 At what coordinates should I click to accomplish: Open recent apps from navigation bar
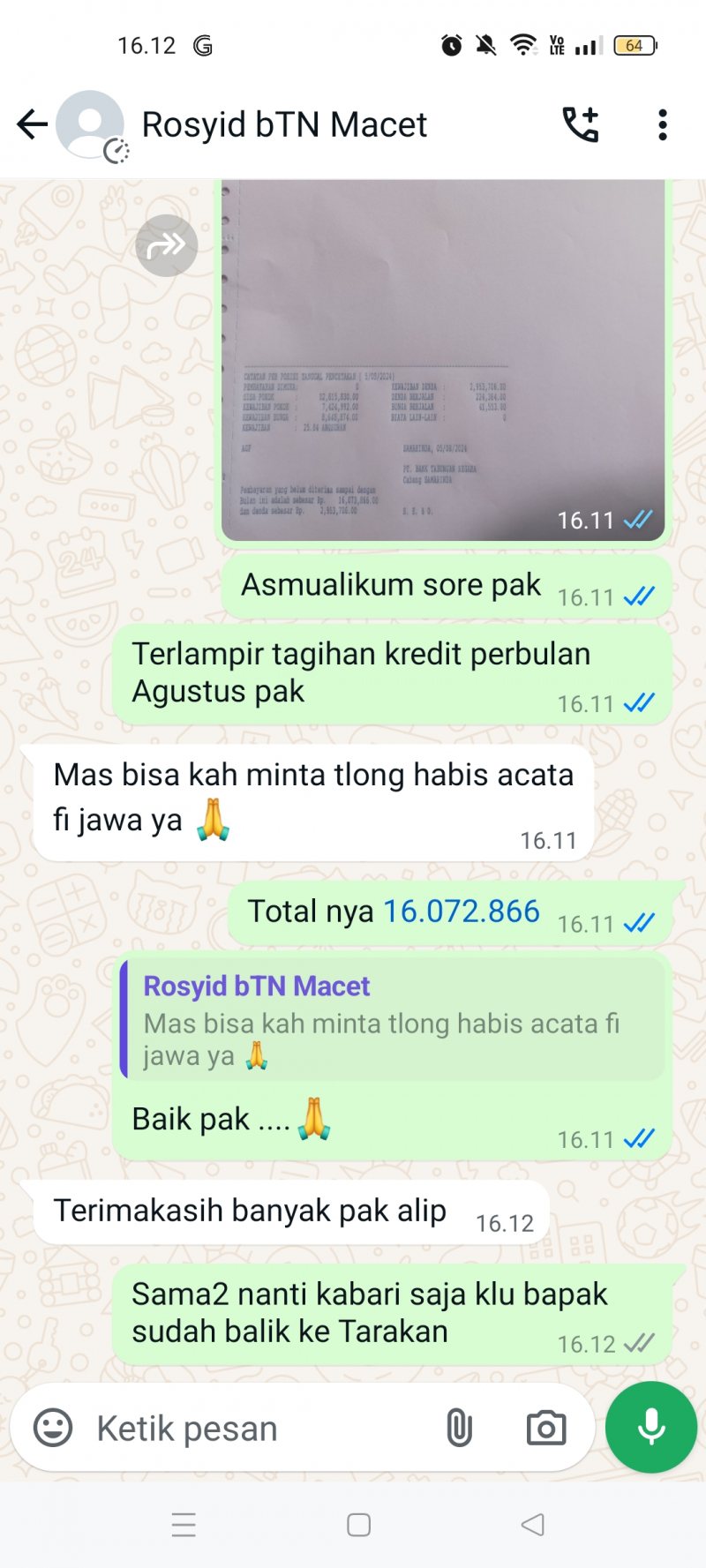(184, 1525)
